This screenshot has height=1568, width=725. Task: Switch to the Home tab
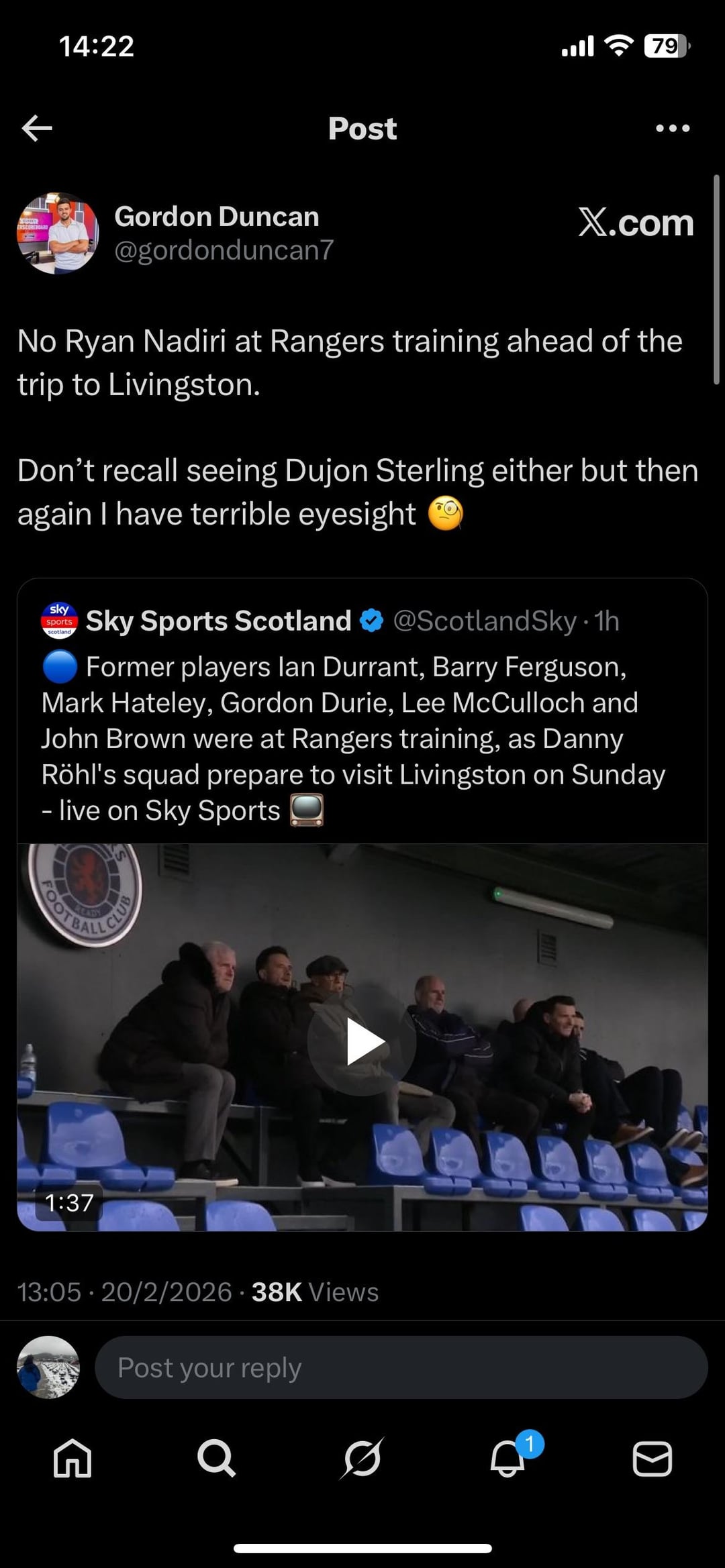pyautogui.click(x=72, y=1458)
